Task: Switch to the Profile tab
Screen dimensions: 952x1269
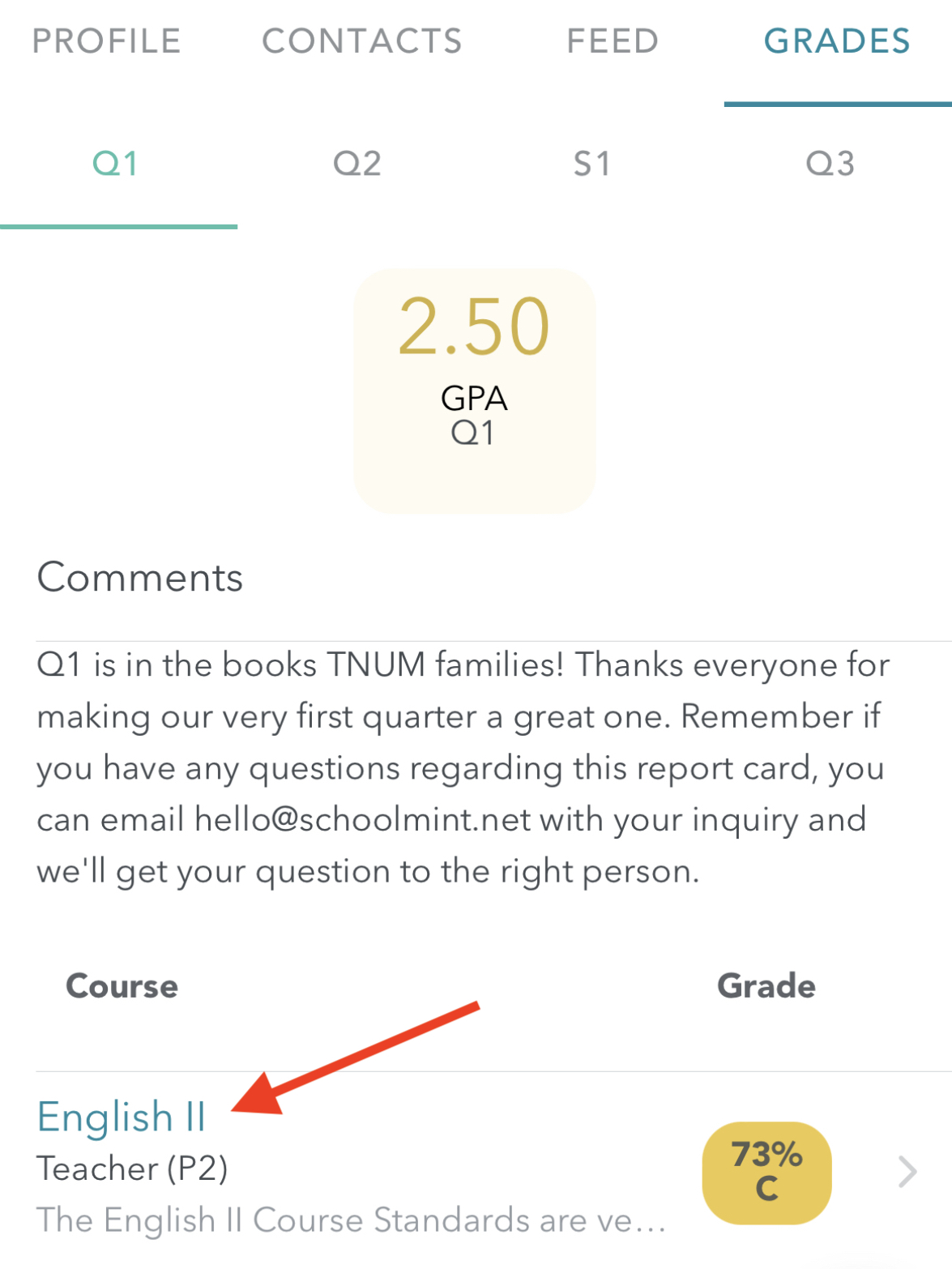Action: tap(106, 41)
